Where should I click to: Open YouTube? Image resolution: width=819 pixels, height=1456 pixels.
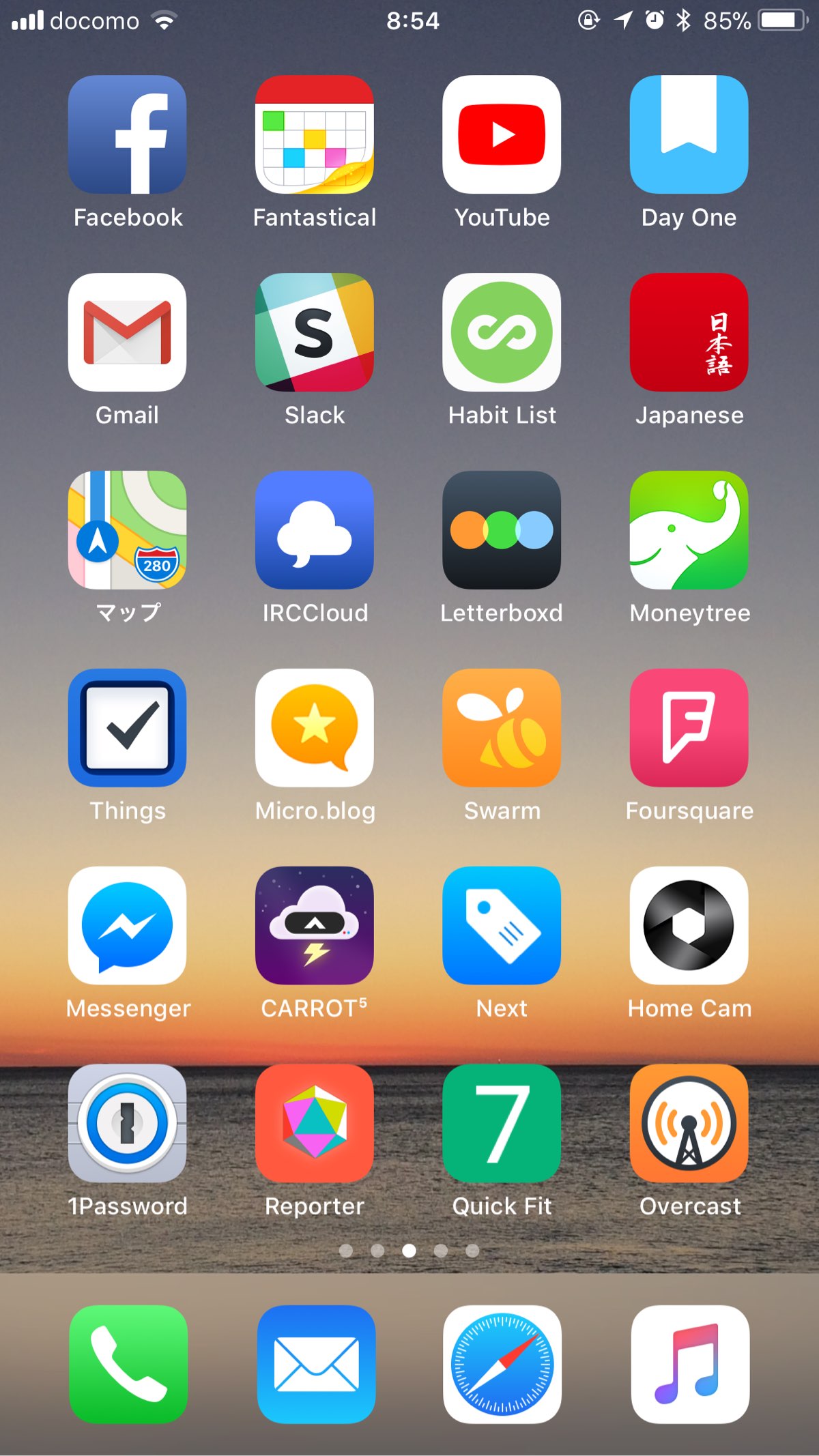(502, 134)
